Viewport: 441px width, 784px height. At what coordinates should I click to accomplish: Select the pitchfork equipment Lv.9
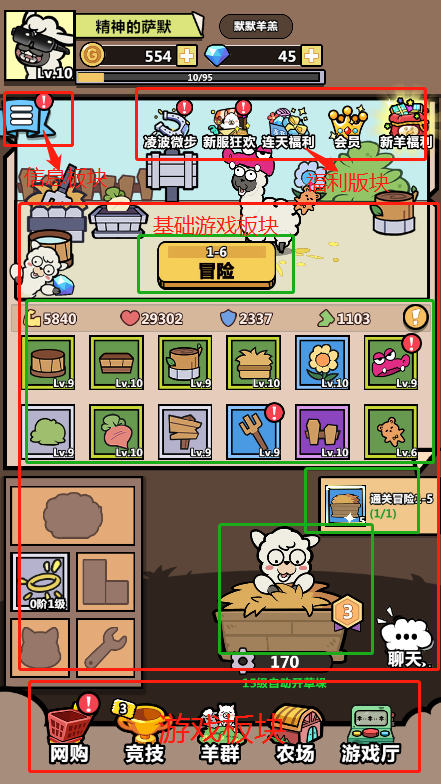point(253,432)
